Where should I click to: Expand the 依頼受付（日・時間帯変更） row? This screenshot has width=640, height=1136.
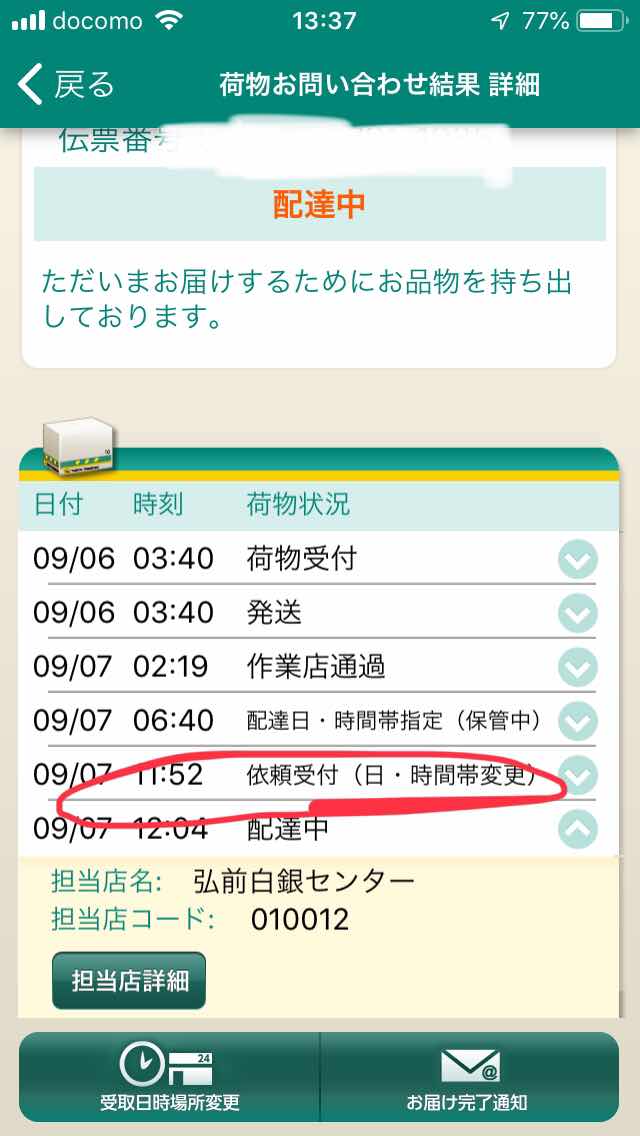pos(578,774)
